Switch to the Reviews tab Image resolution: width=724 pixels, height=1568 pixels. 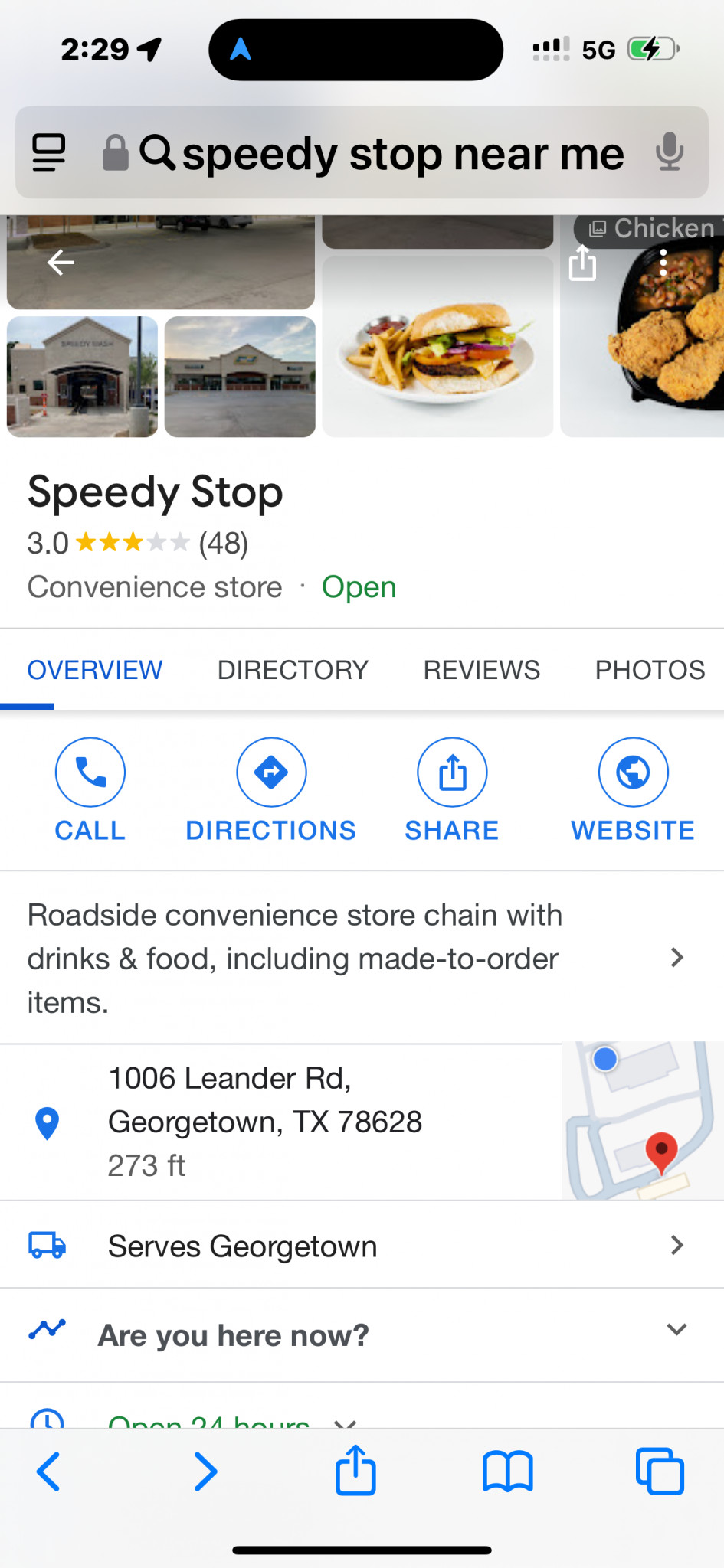point(481,670)
